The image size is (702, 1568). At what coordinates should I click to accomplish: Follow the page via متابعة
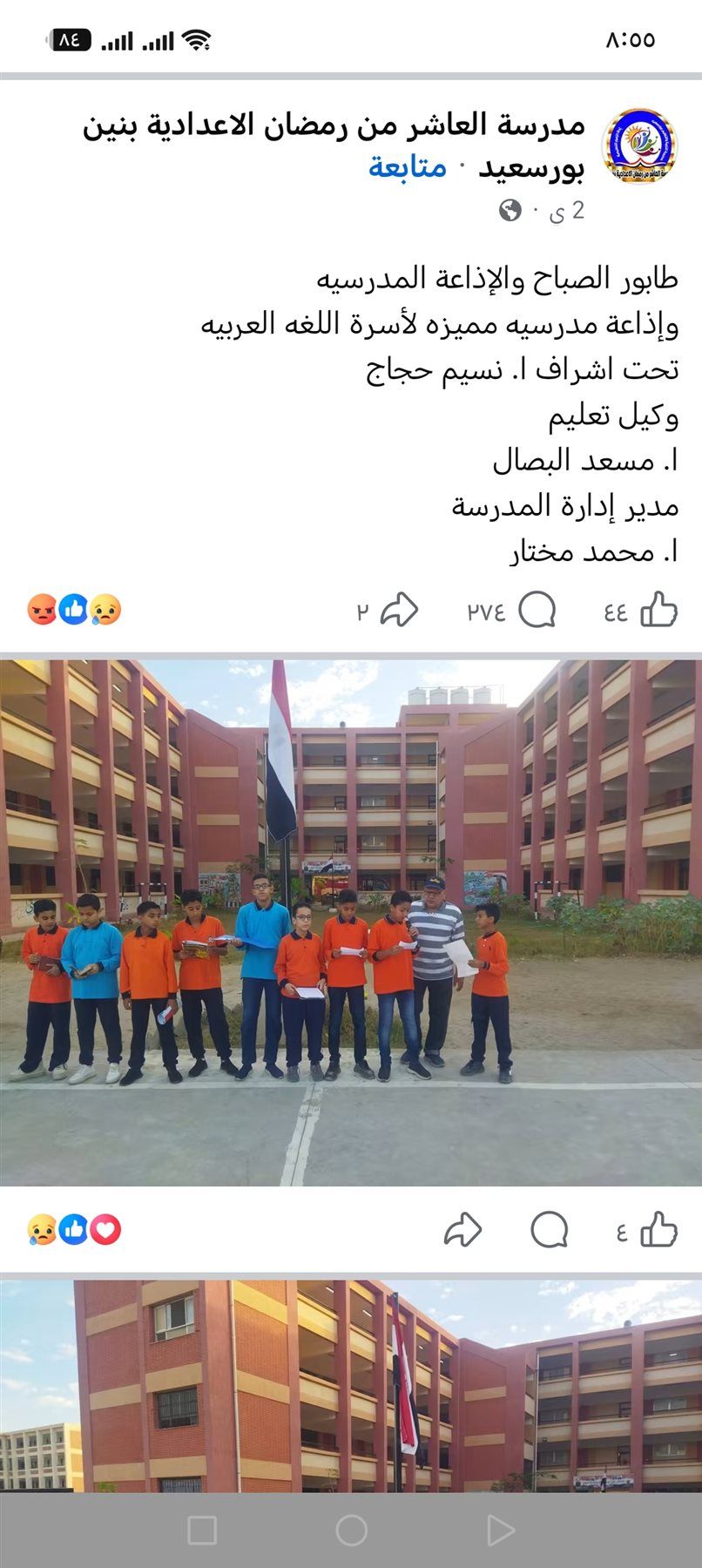click(408, 166)
